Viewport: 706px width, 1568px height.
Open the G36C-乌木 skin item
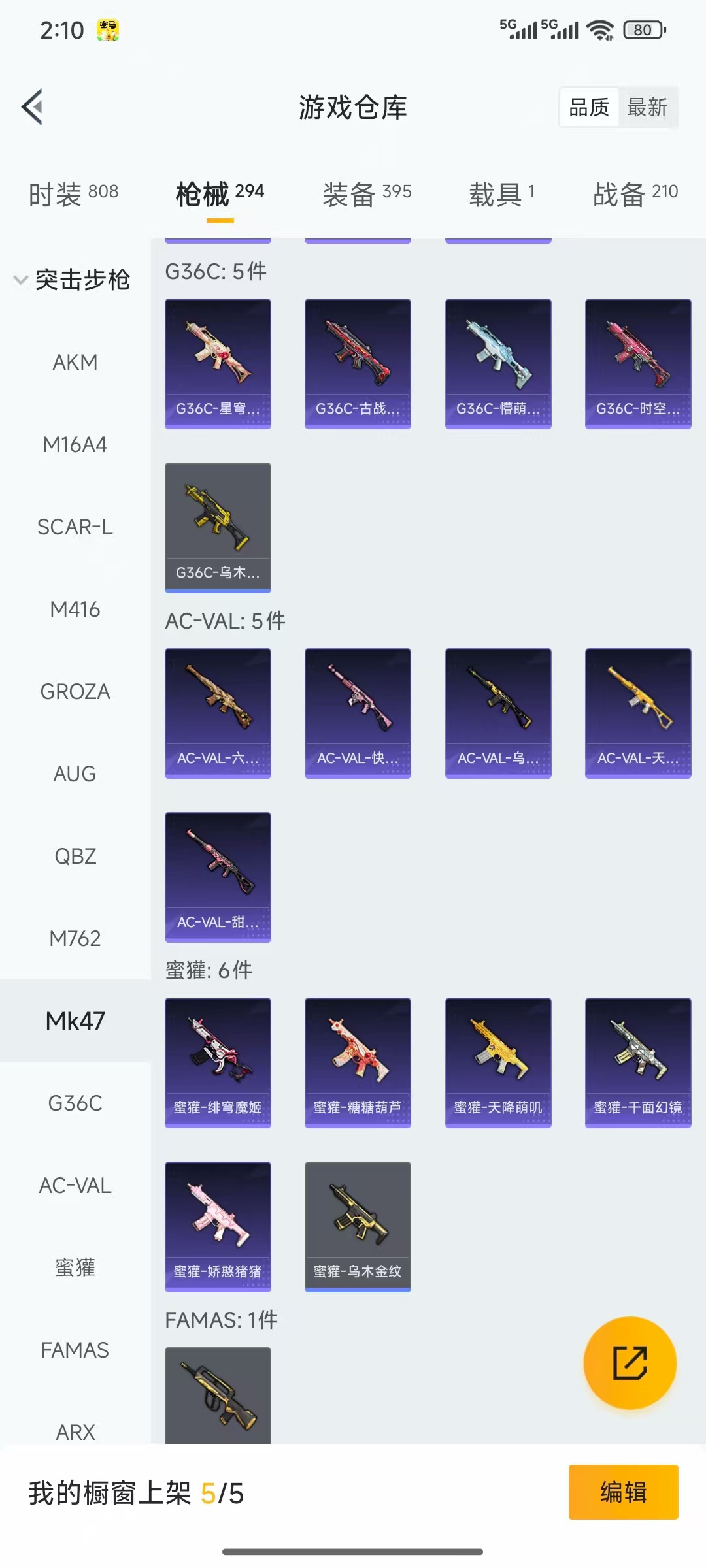coord(218,527)
